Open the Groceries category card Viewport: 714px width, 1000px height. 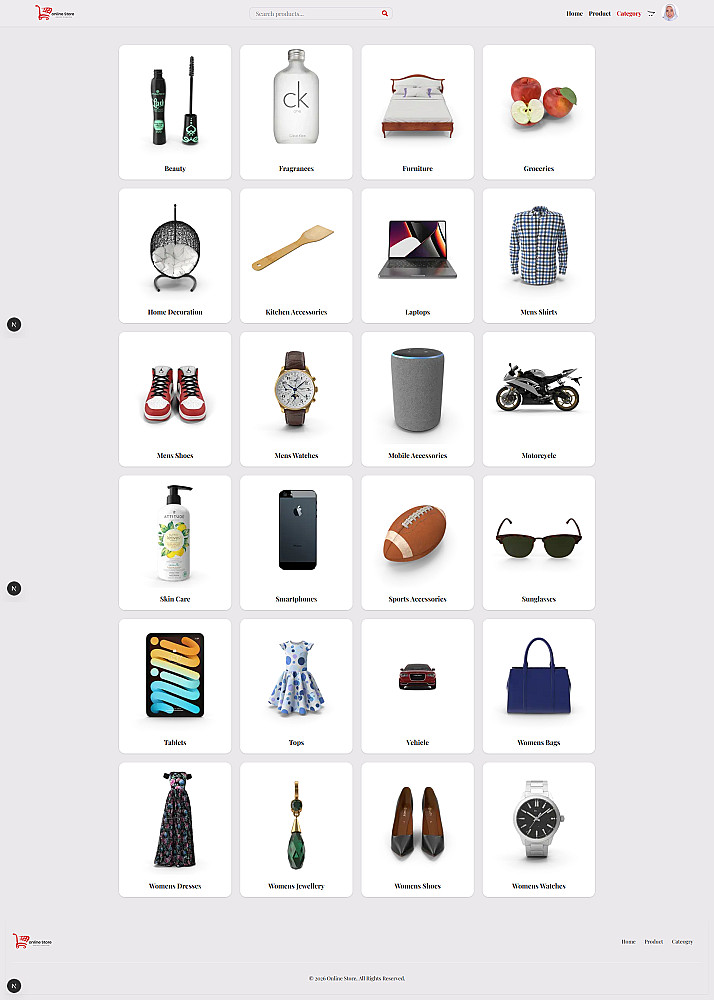pos(538,112)
